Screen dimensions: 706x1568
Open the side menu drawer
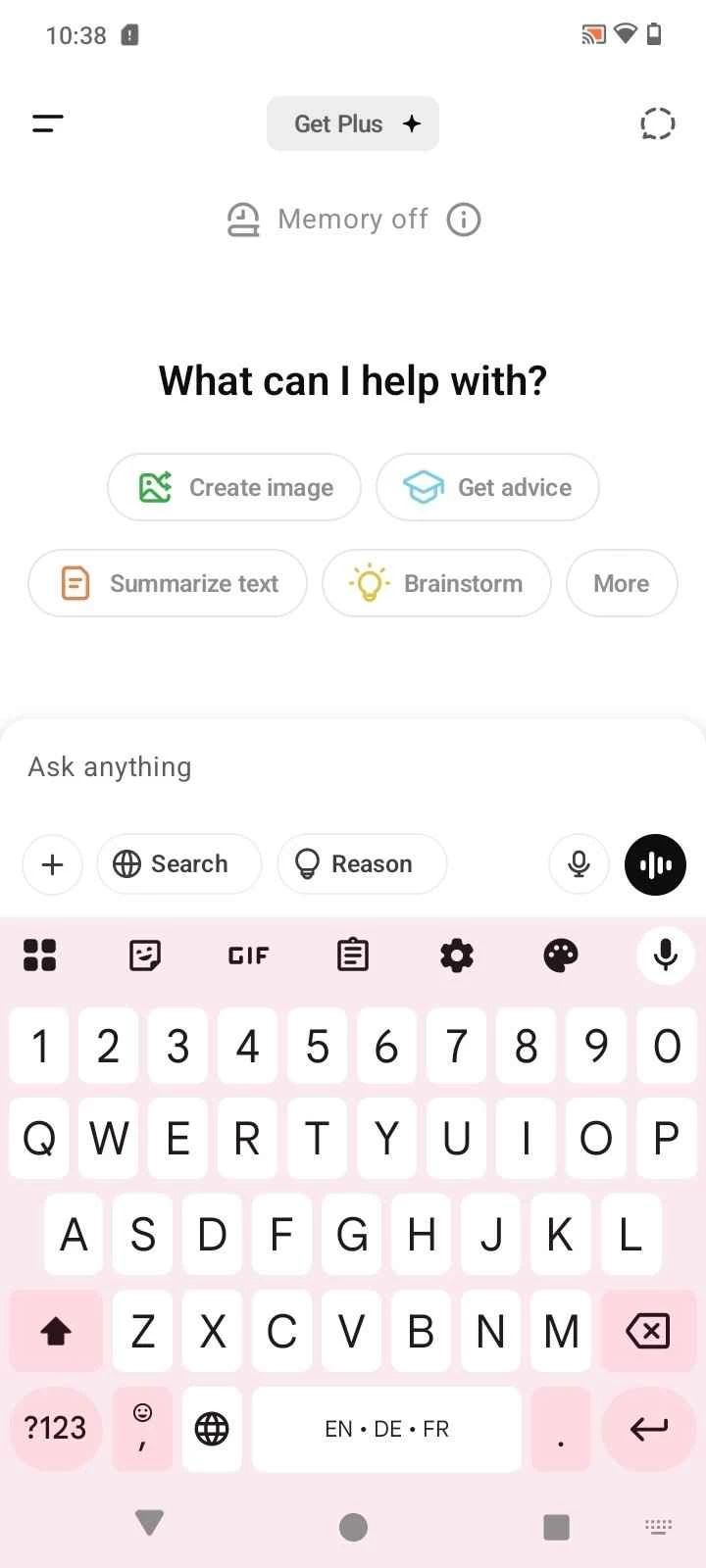pyautogui.click(x=47, y=123)
